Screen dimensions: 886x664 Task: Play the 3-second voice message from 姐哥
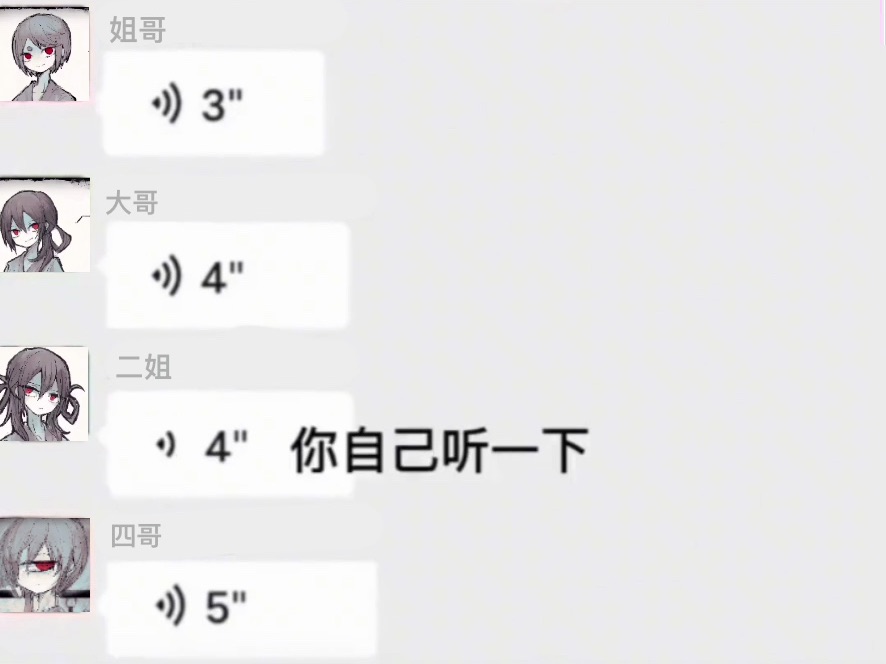213,104
